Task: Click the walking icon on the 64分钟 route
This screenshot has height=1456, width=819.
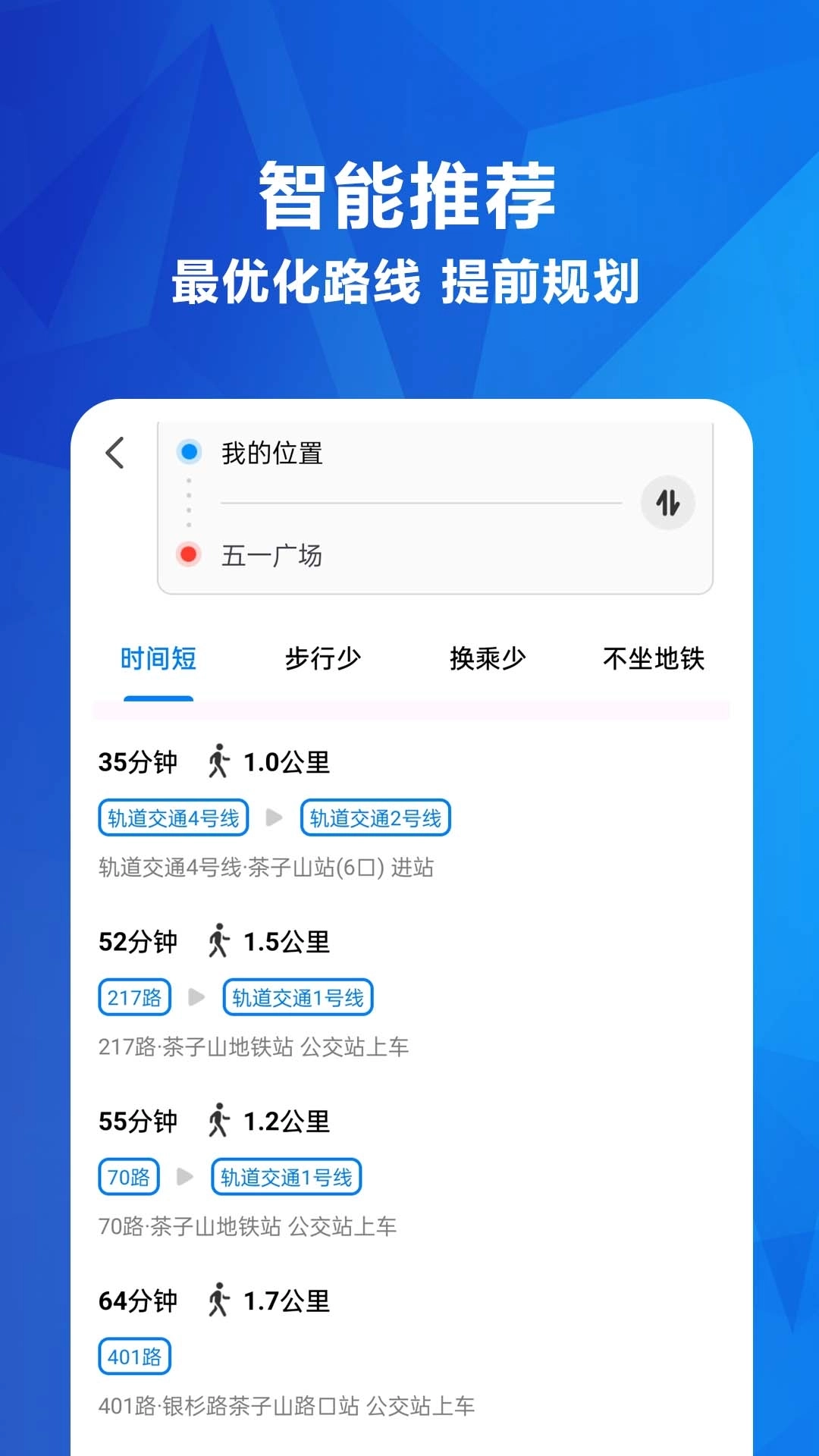Action: coord(220,1301)
